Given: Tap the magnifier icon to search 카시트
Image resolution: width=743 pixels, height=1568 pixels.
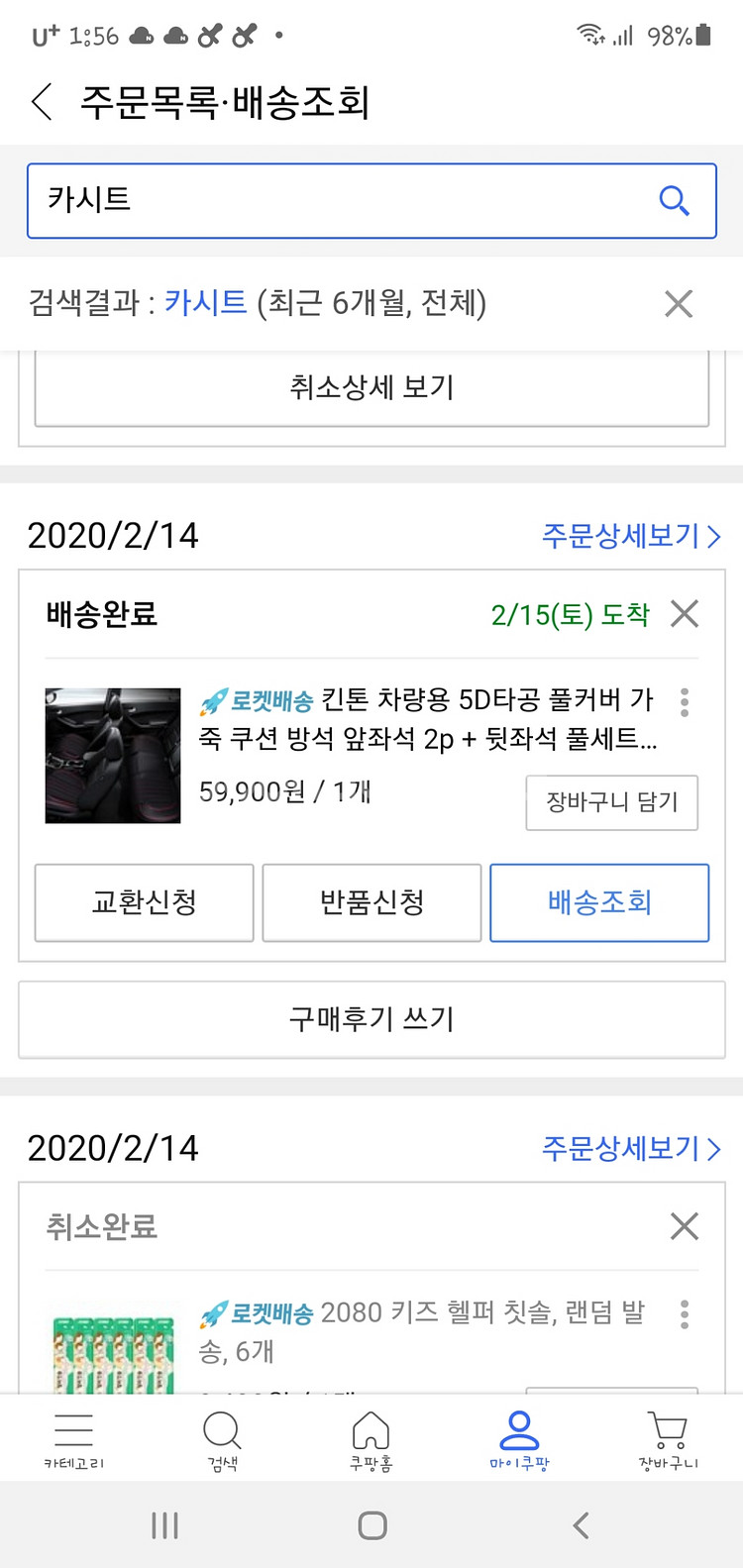Looking at the screenshot, I should (x=675, y=200).
